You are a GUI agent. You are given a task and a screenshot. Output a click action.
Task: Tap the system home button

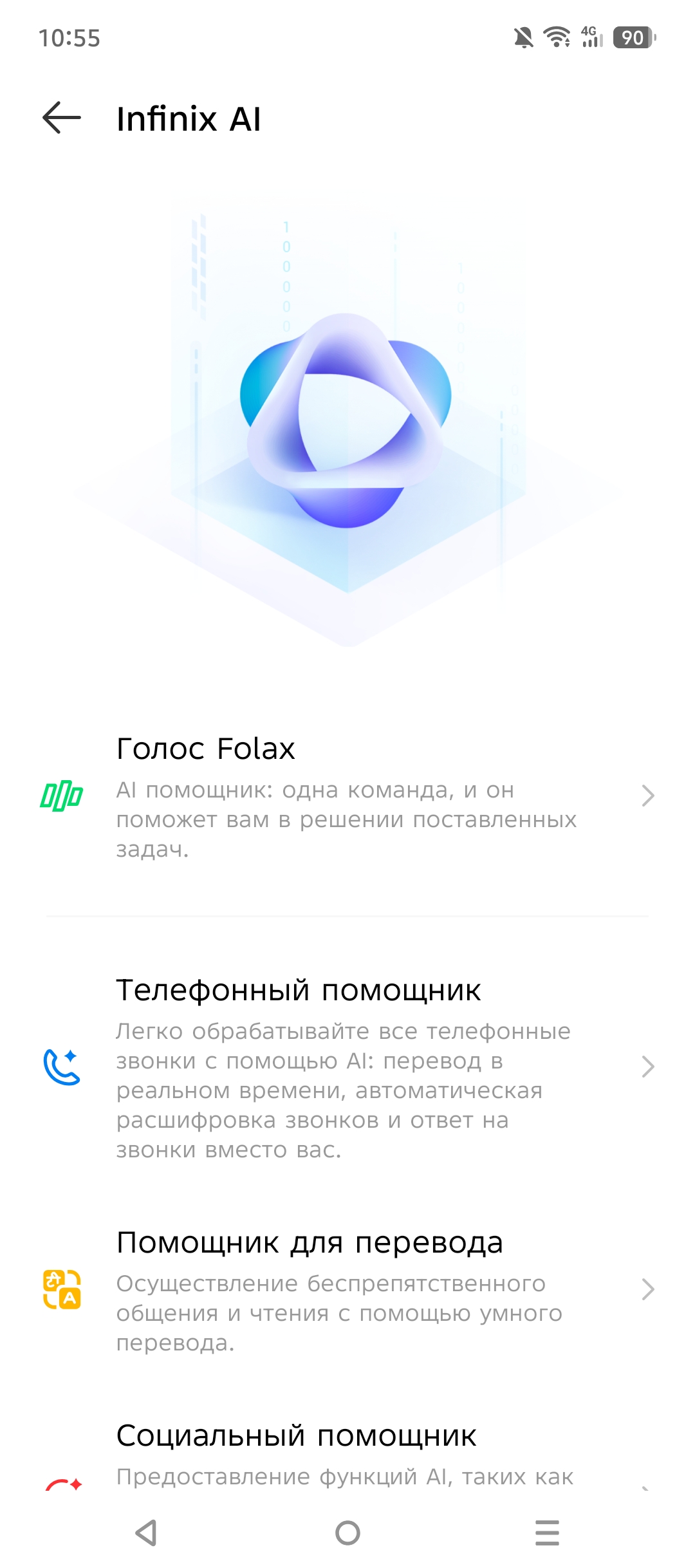[347, 1533]
